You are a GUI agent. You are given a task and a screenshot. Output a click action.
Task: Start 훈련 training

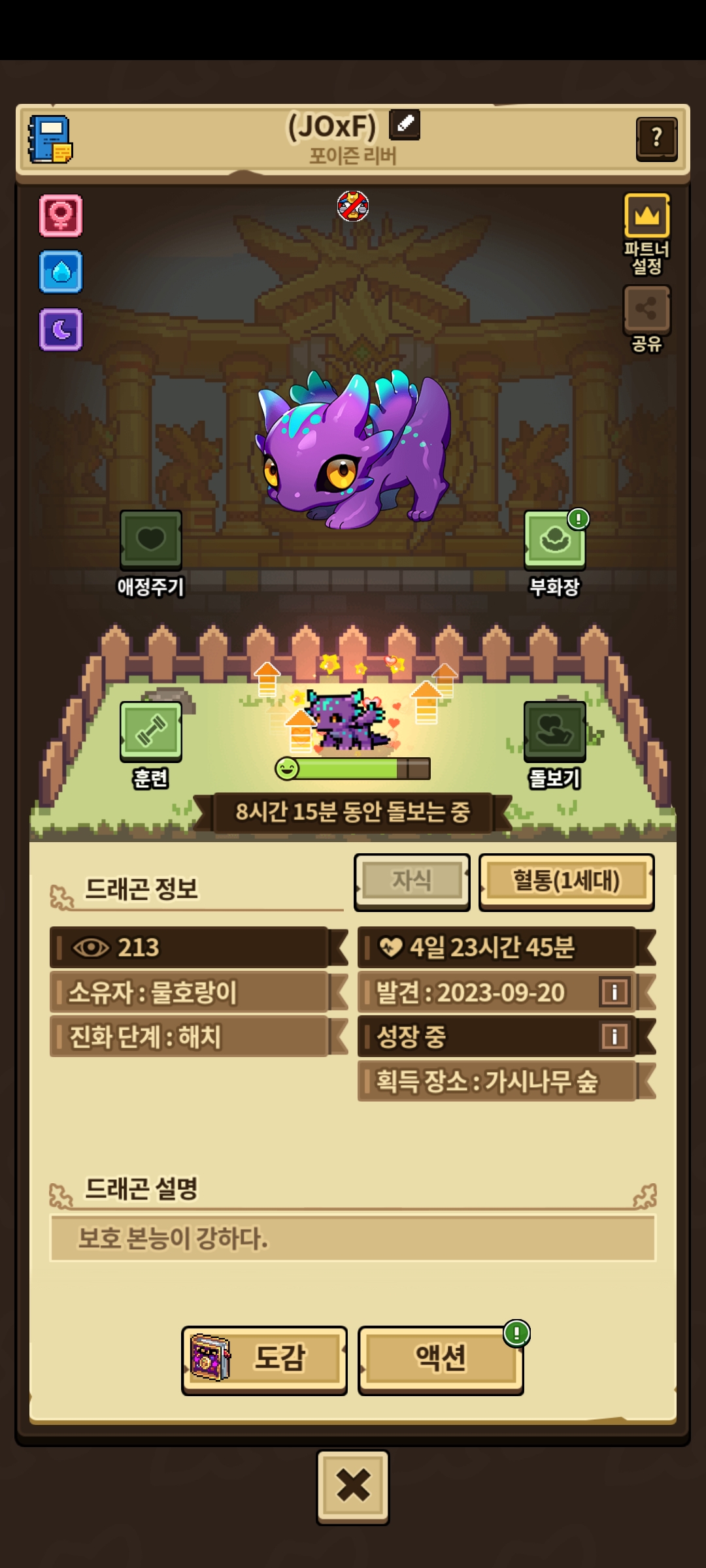point(150,732)
